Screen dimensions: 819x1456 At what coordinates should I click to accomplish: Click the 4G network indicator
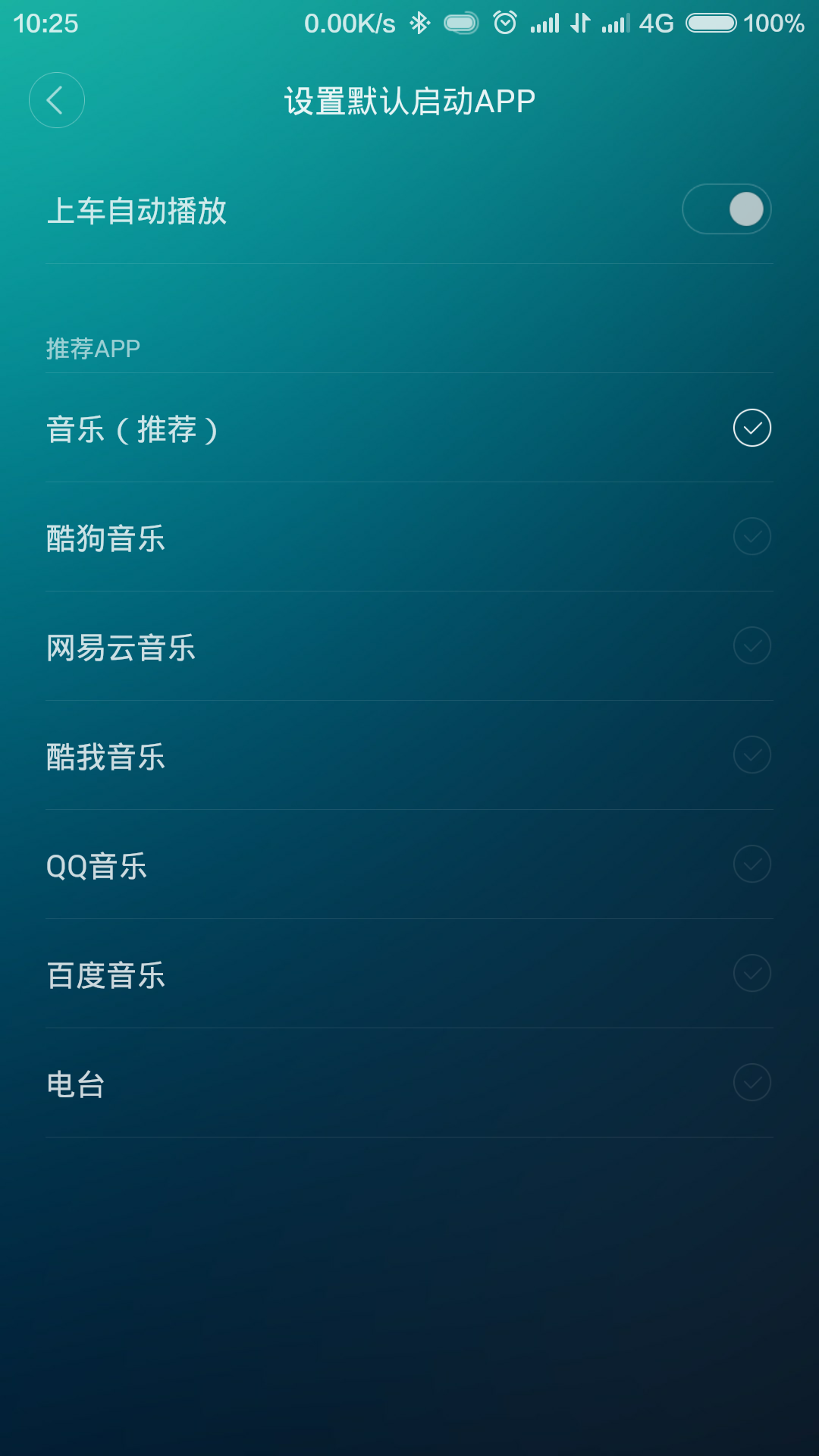click(x=657, y=24)
